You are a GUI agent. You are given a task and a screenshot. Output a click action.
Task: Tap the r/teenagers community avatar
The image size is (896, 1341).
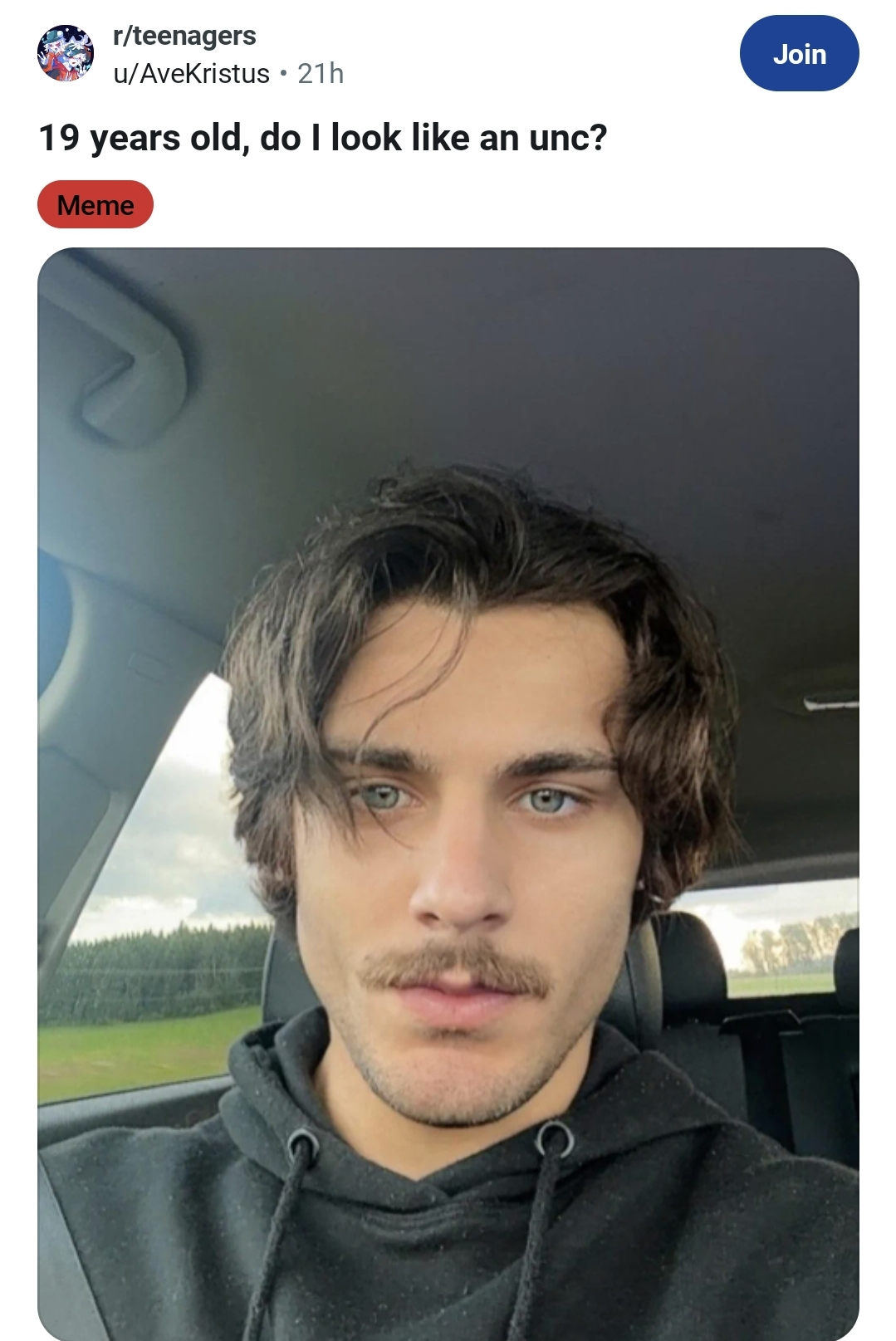click(66, 54)
